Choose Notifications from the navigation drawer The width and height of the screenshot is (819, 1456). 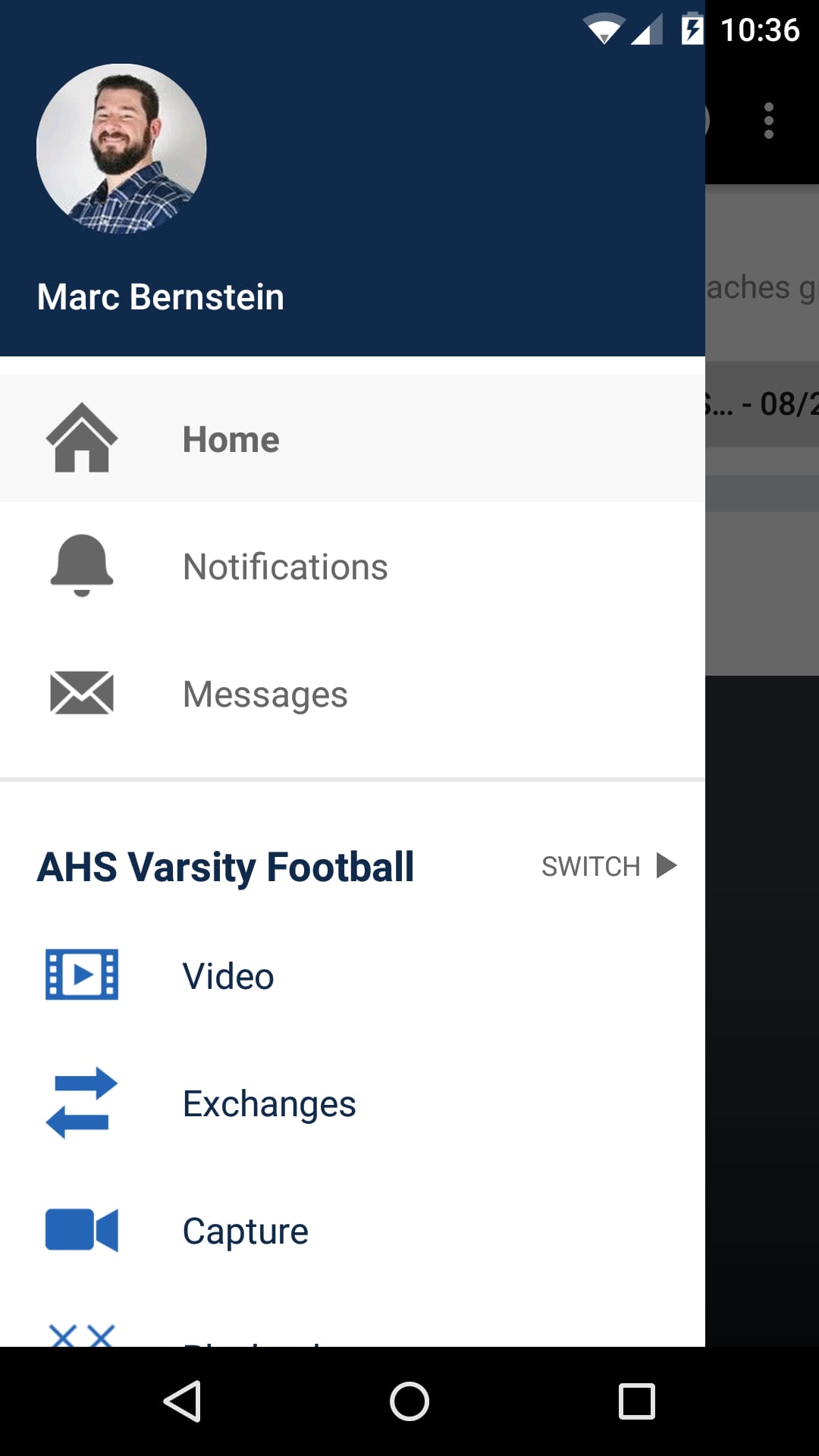pos(284,566)
